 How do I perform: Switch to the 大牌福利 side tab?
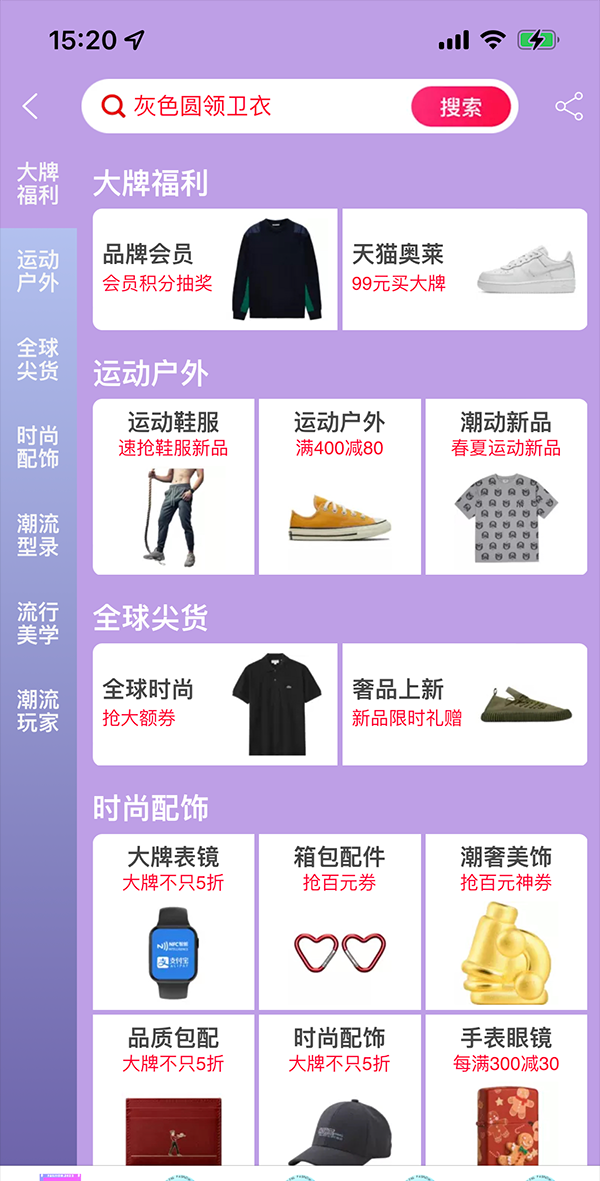coord(38,184)
